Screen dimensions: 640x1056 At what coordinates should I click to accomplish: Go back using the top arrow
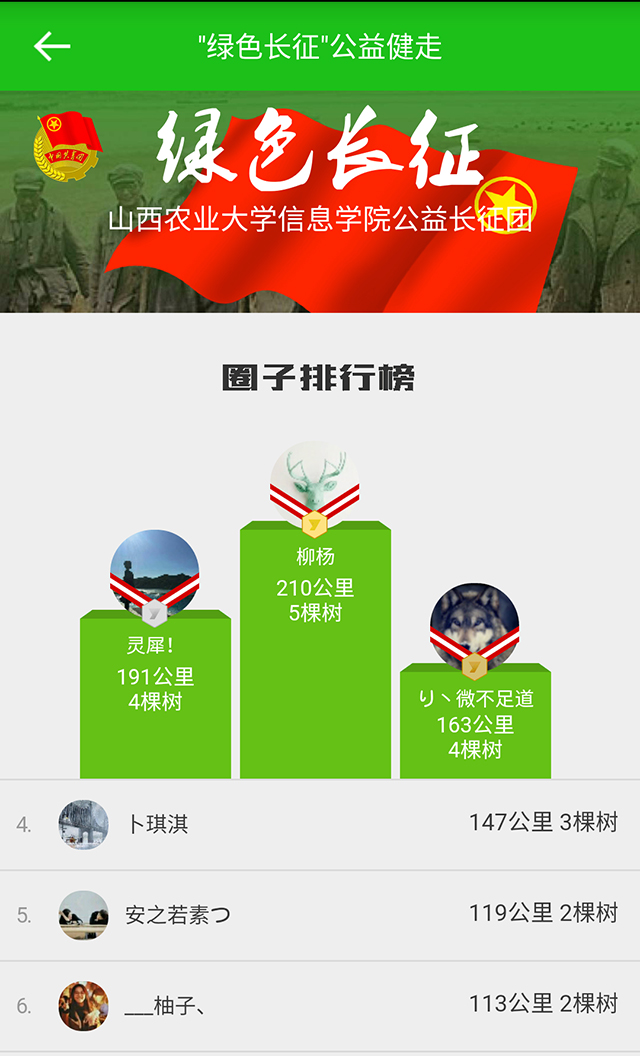pyautogui.click(x=52, y=46)
